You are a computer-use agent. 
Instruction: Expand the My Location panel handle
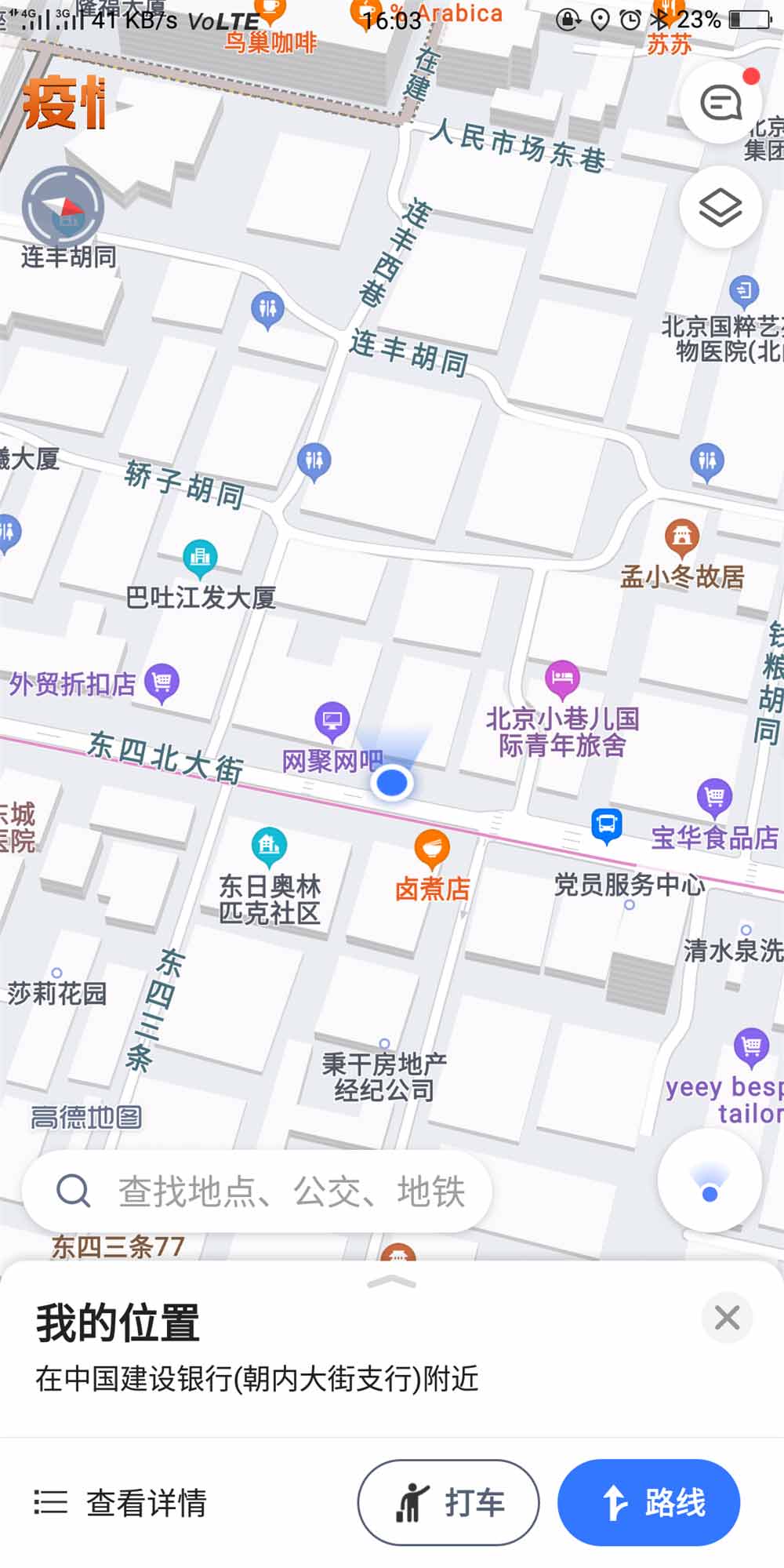click(391, 1281)
